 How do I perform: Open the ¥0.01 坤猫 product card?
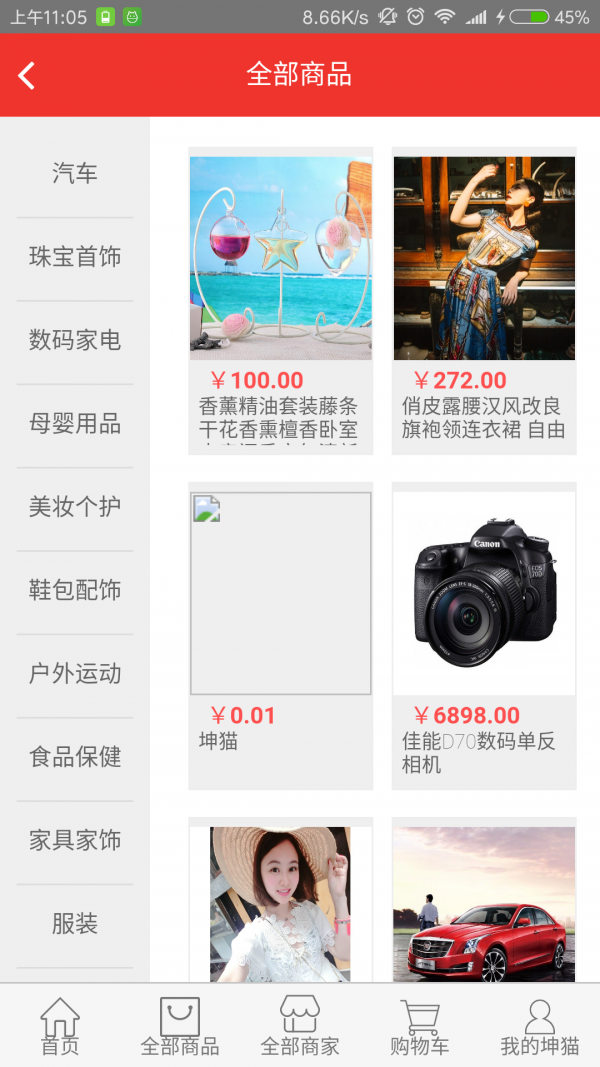click(281, 635)
